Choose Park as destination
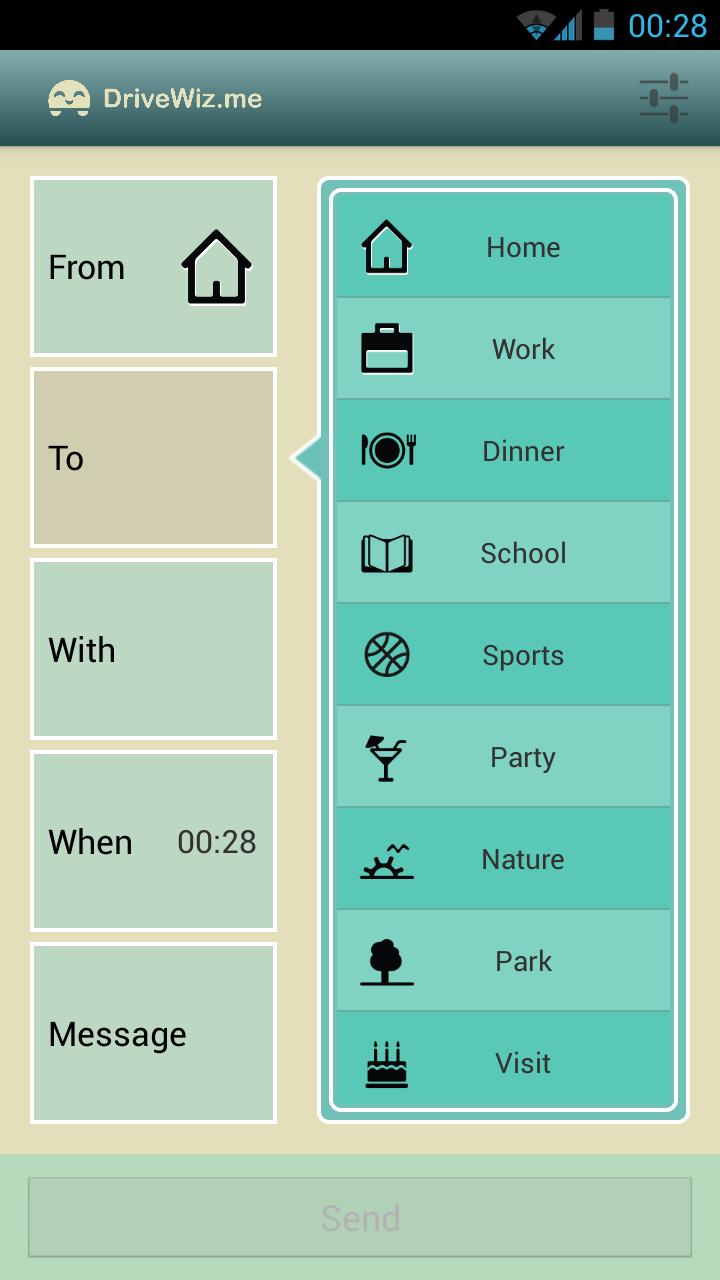Viewport: 720px width, 1280px height. tap(503, 961)
